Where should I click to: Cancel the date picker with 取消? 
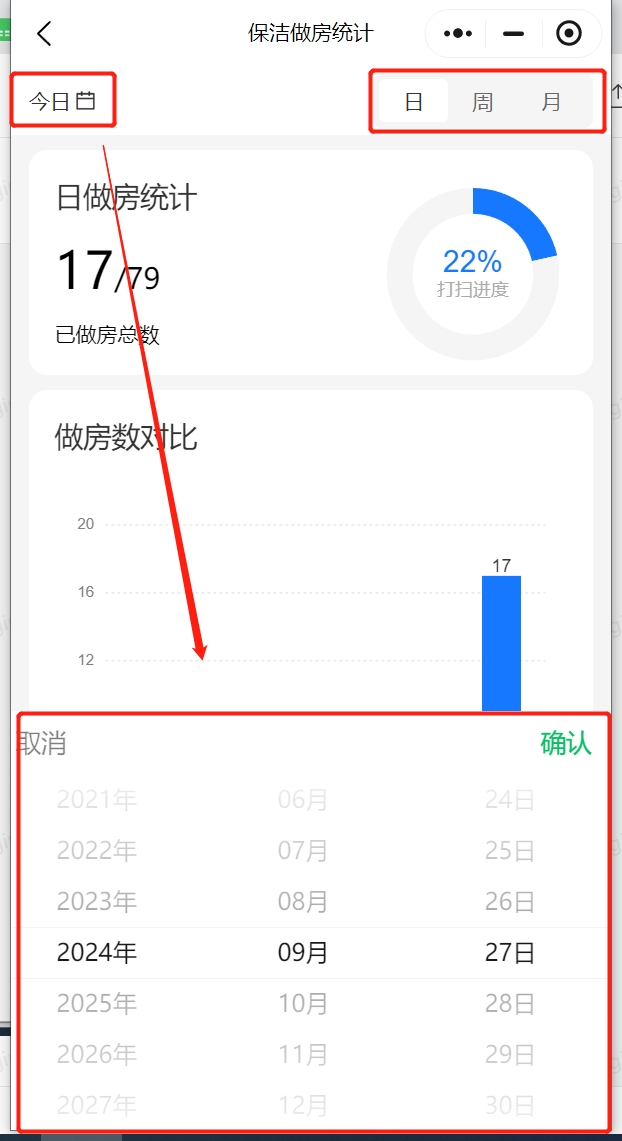(x=42, y=744)
